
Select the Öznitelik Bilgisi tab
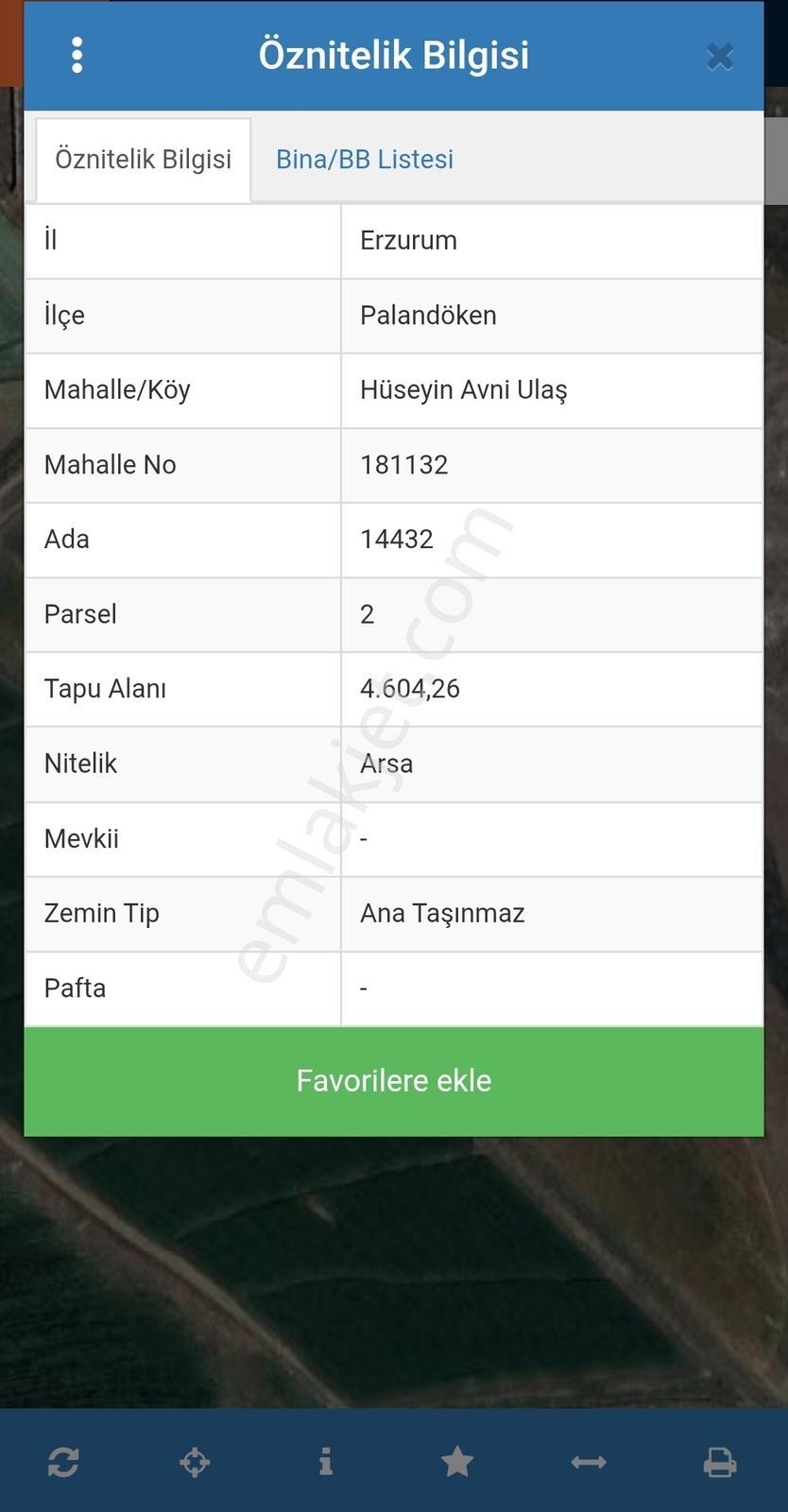pyautogui.click(x=143, y=159)
